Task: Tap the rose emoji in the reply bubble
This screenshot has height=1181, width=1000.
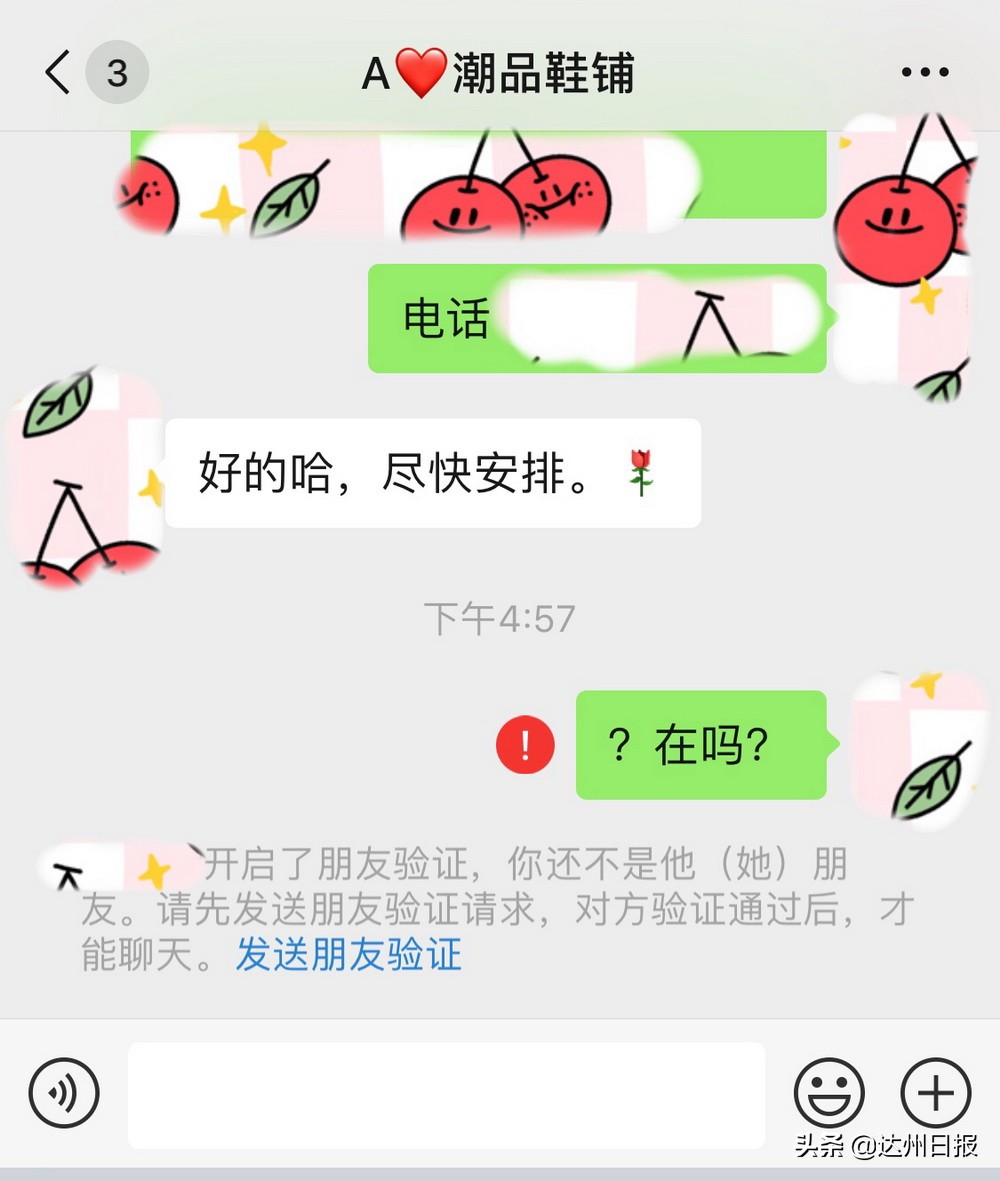Action: pos(643,473)
